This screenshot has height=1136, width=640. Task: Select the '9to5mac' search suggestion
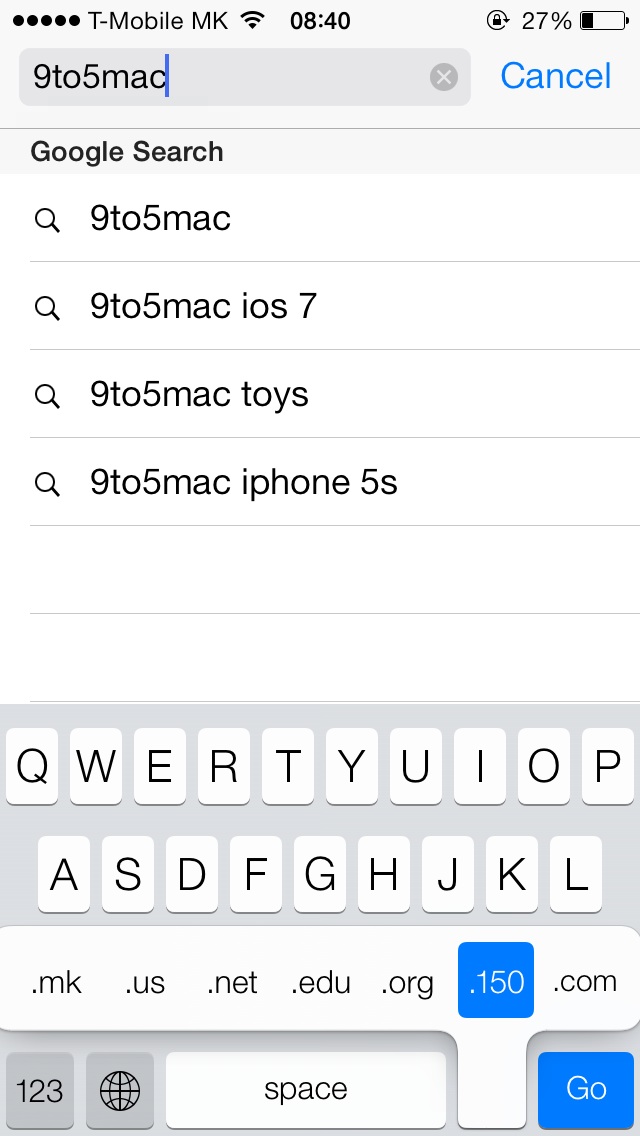pyautogui.click(x=160, y=218)
